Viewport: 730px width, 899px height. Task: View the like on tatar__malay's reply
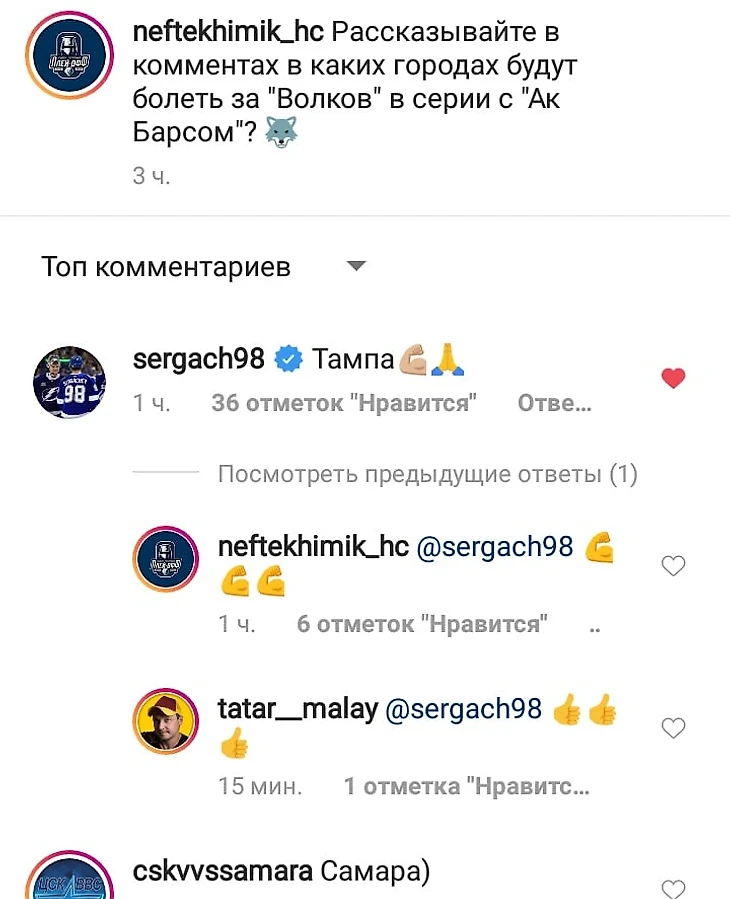point(466,786)
